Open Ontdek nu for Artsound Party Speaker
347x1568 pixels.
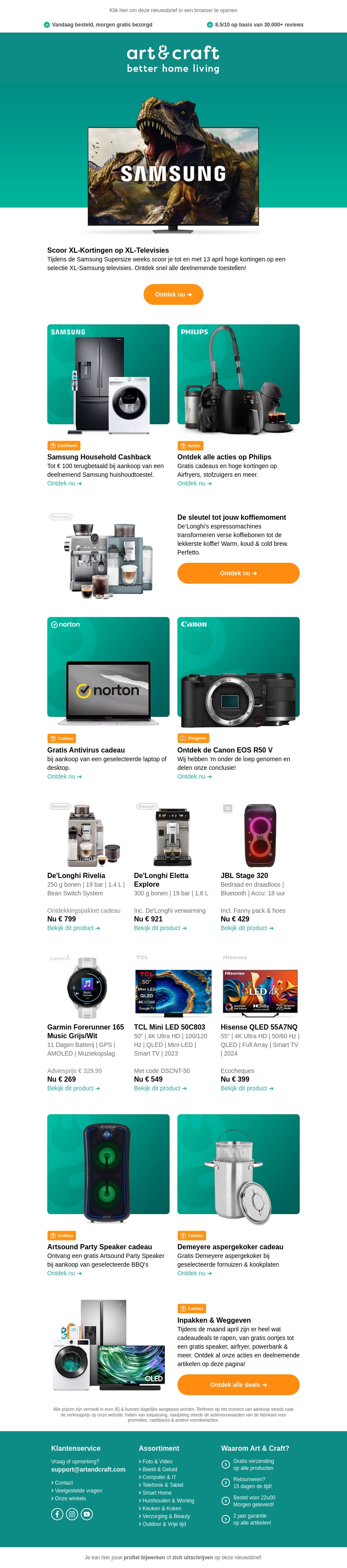pos(65,1273)
